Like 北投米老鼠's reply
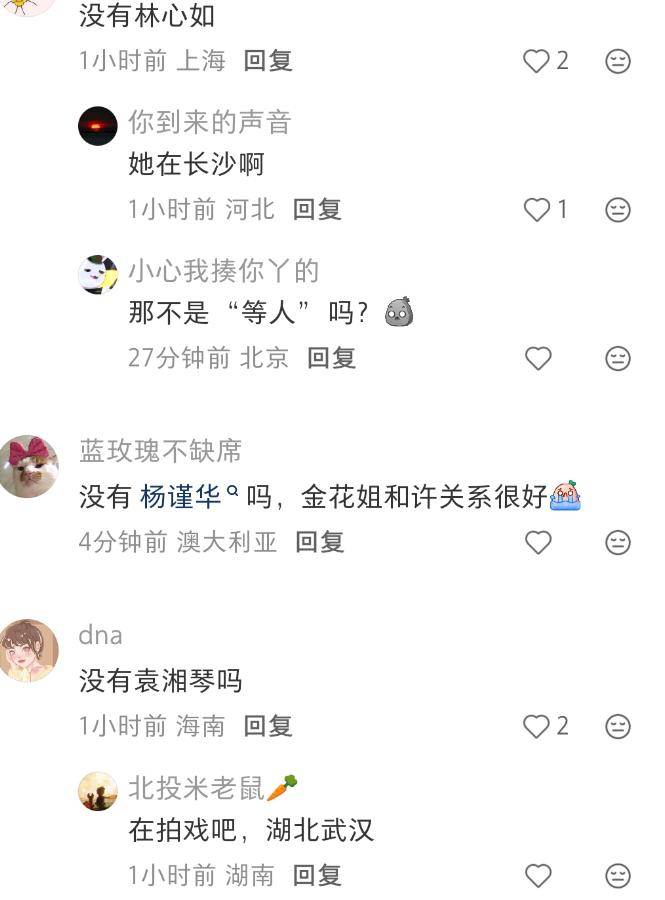 (538, 876)
